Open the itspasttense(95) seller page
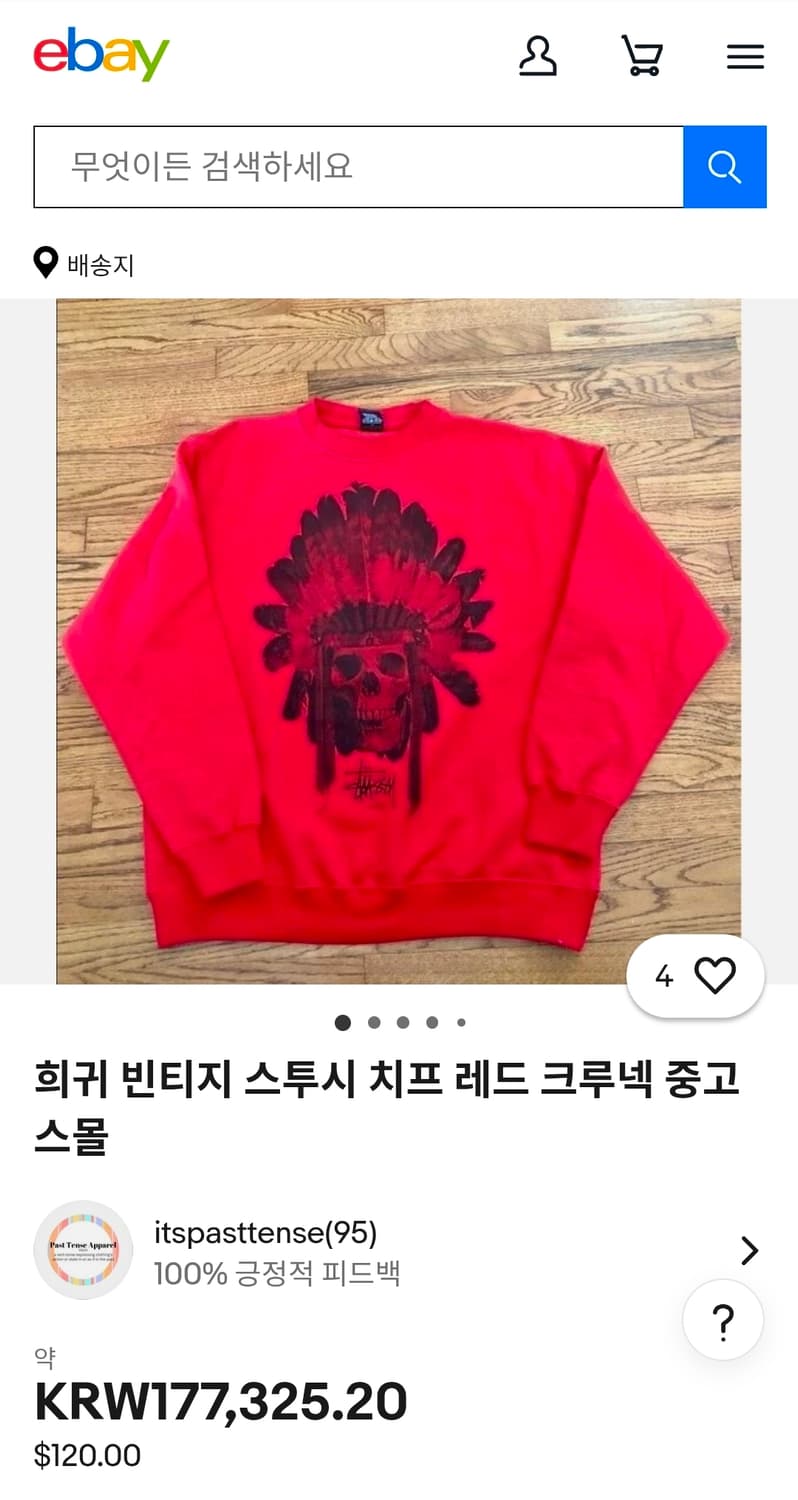The width and height of the screenshot is (798, 1500). coord(265,1233)
